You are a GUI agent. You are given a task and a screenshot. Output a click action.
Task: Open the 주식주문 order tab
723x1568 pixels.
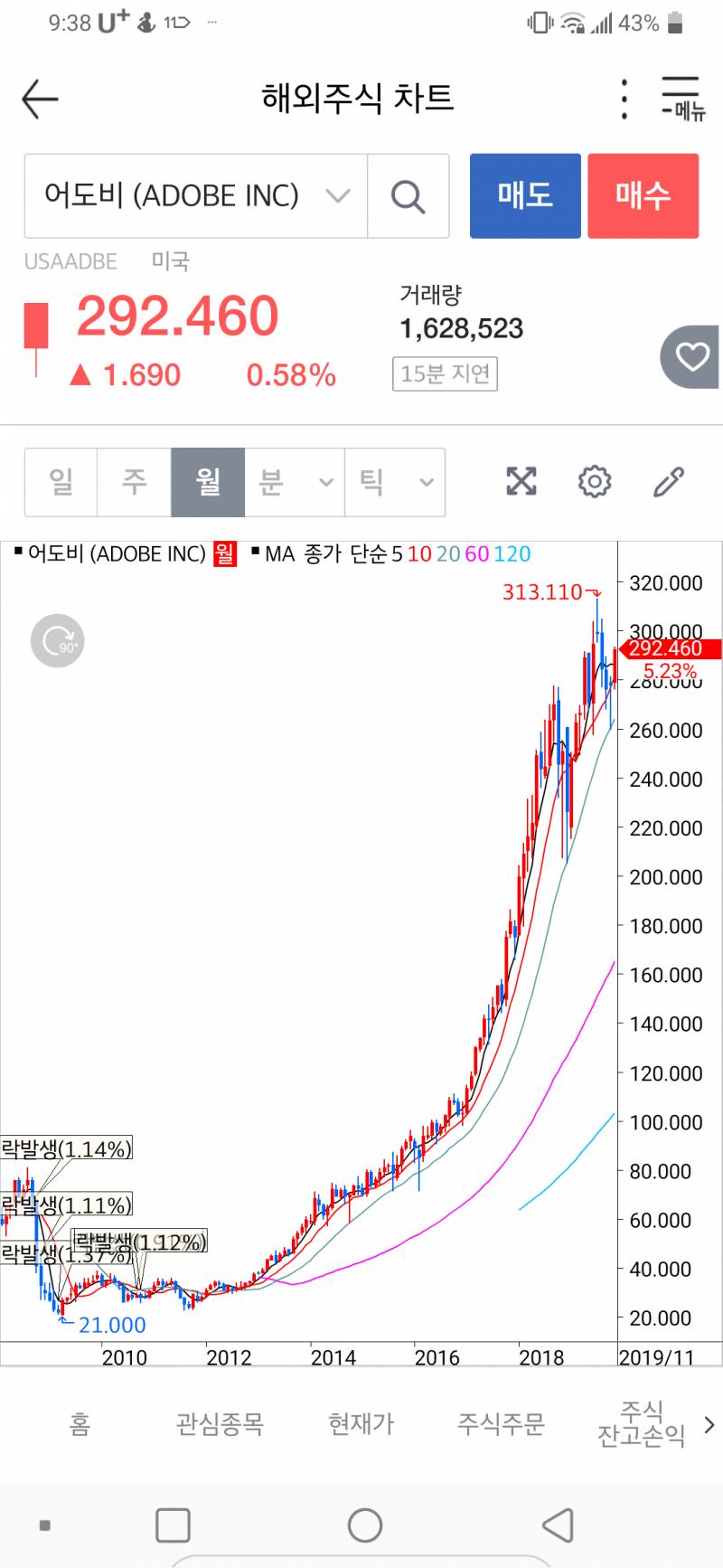point(501,1424)
